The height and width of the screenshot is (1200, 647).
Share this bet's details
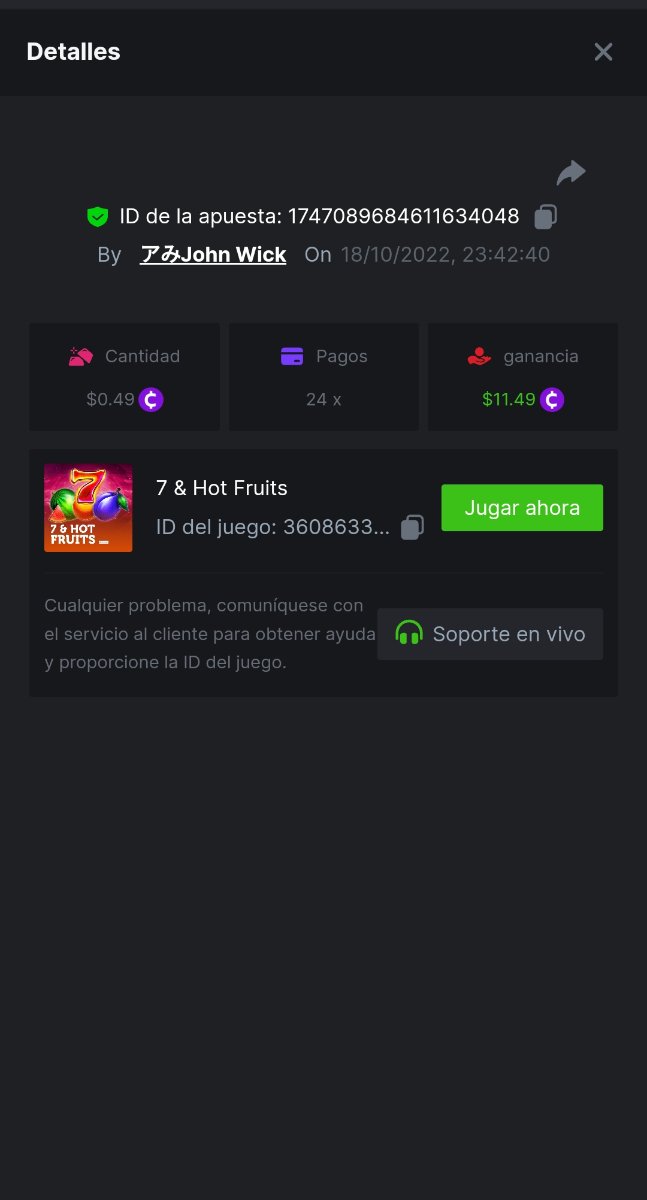click(571, 173)
